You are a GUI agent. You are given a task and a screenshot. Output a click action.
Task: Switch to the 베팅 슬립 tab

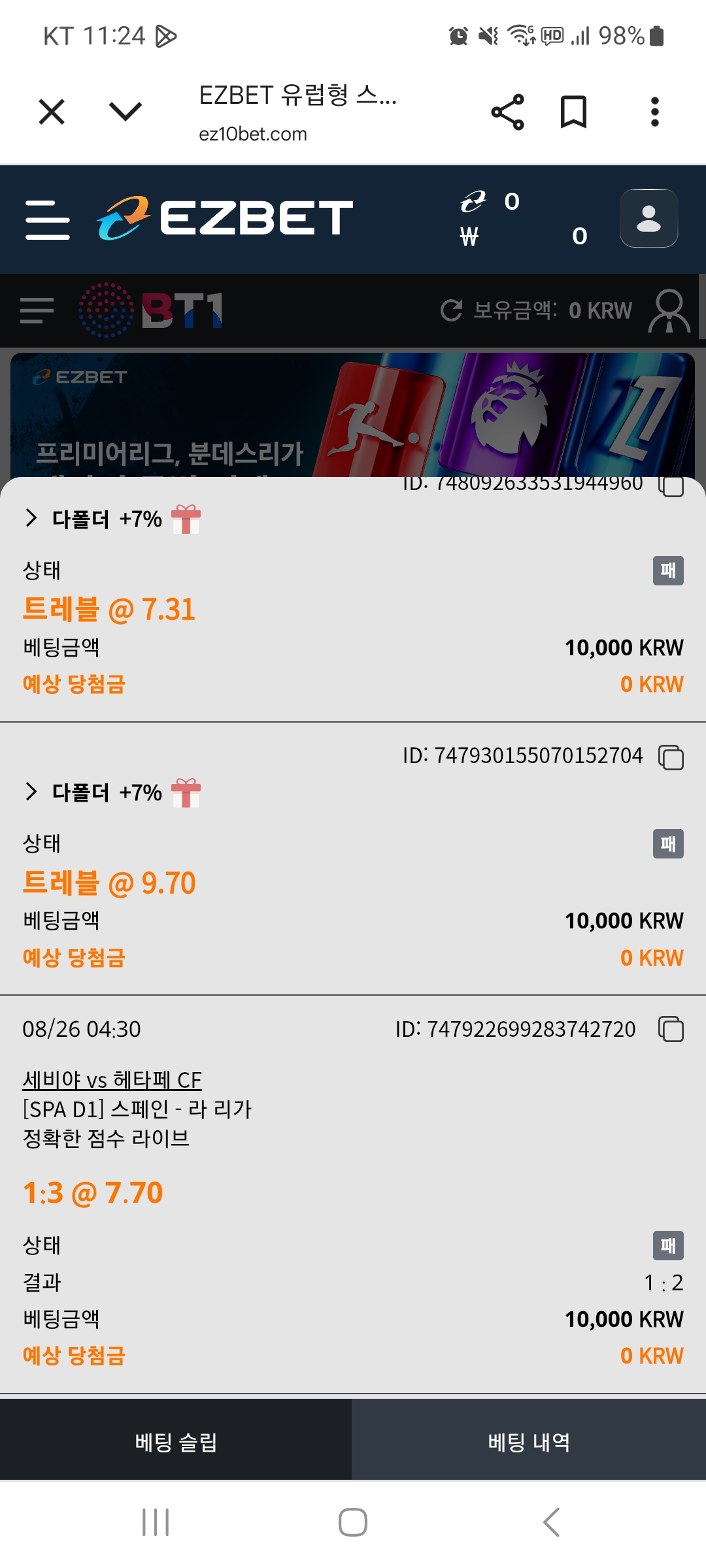(x=176, y=1442)
